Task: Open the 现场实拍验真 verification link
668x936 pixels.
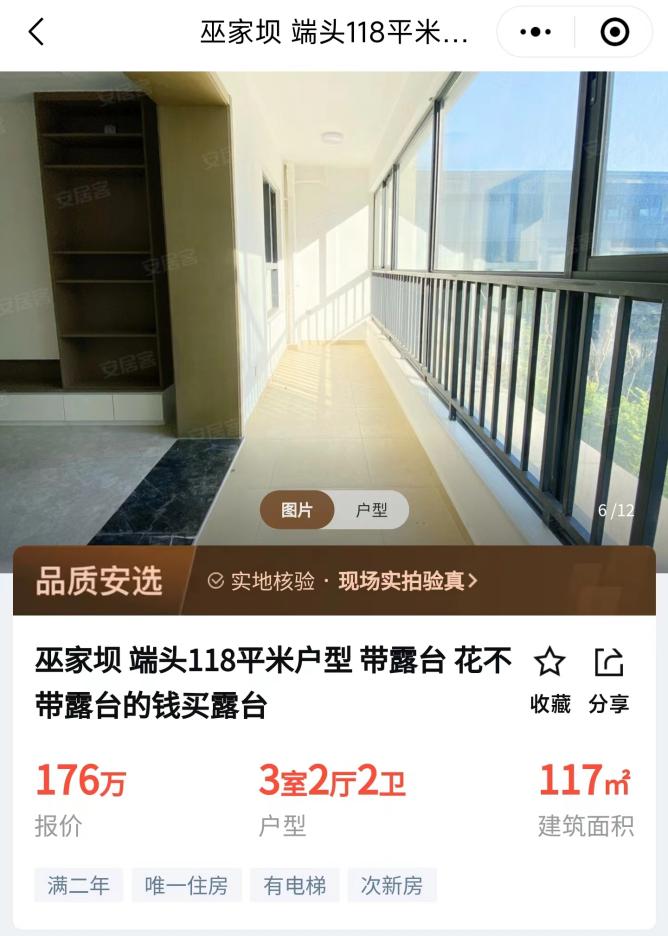Action: click(x=407, y=581)
